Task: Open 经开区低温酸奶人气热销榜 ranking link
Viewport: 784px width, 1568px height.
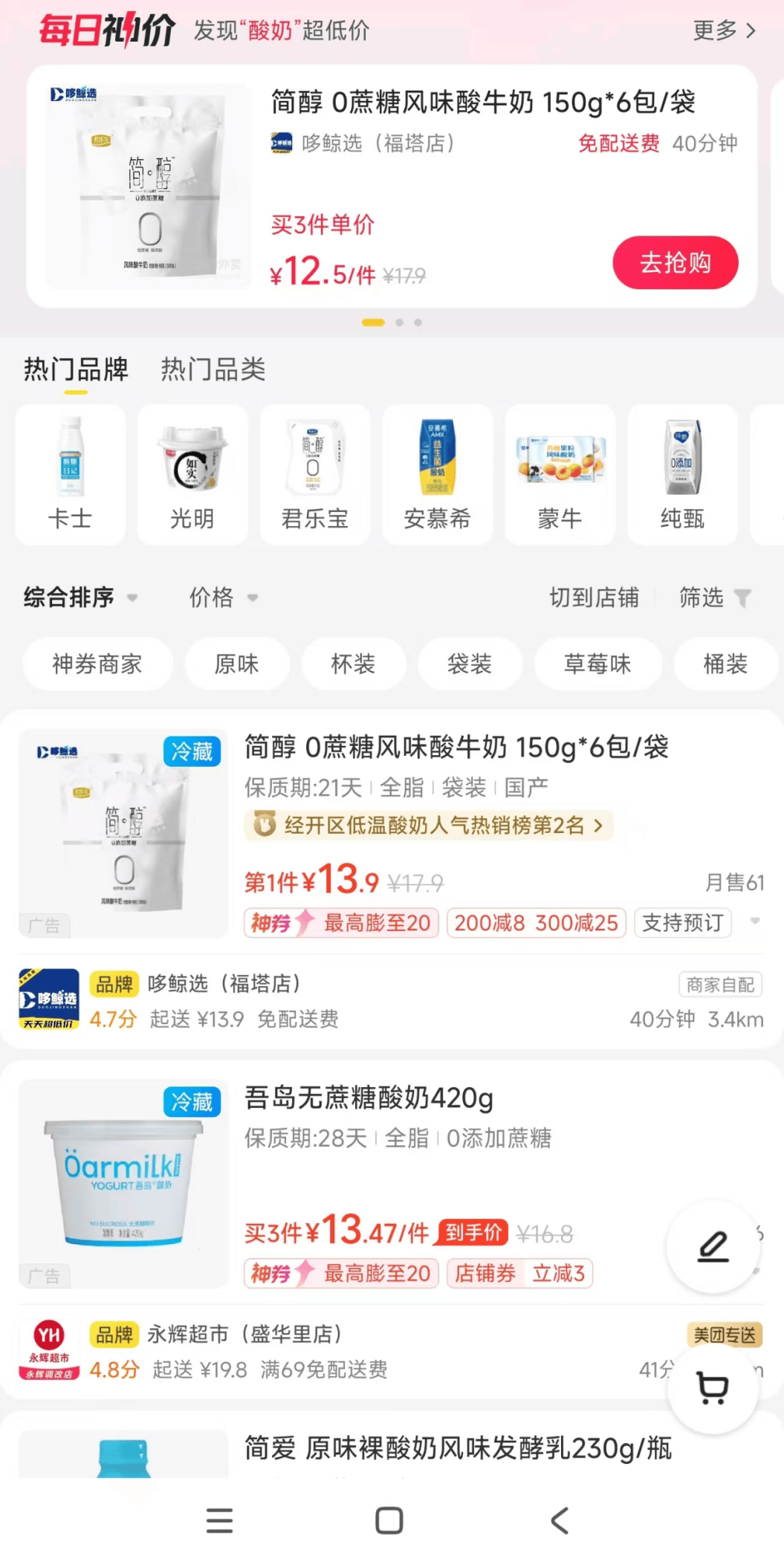Action: (430, 825)
